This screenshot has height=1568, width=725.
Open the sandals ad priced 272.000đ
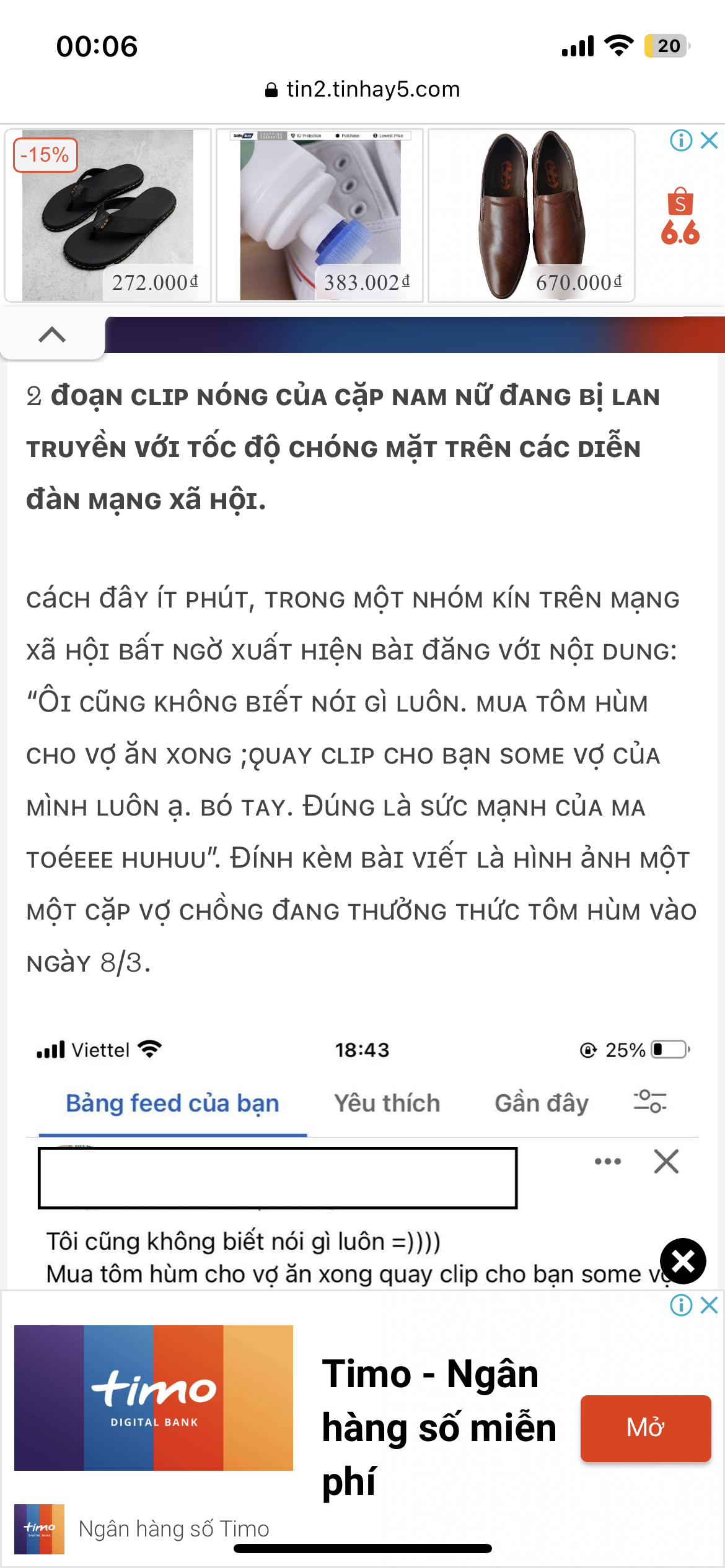(x=108, y=215)
